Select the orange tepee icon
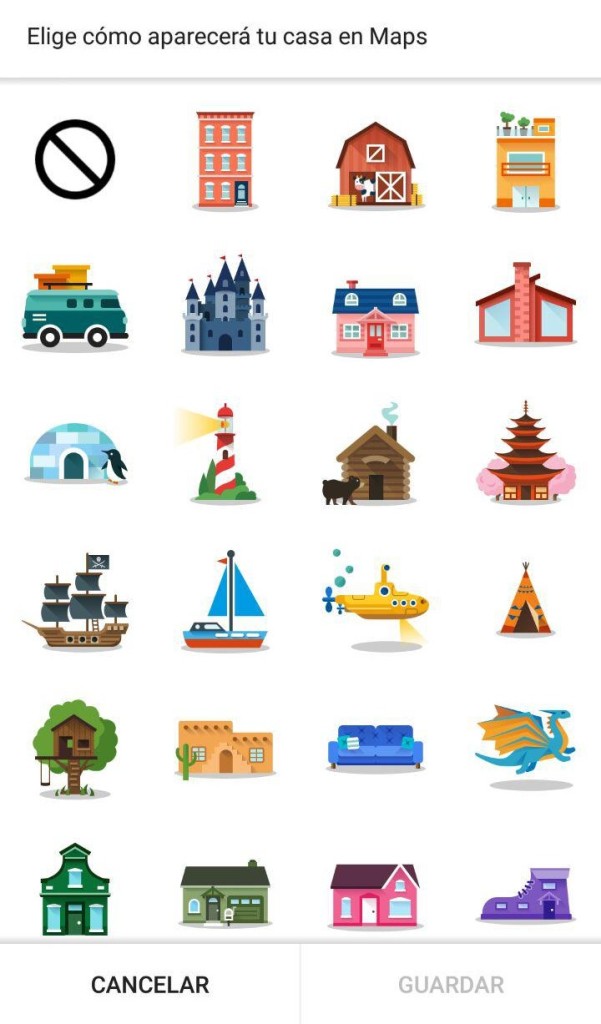This screenshot has width=601, height=1024. tap(525, 600)
